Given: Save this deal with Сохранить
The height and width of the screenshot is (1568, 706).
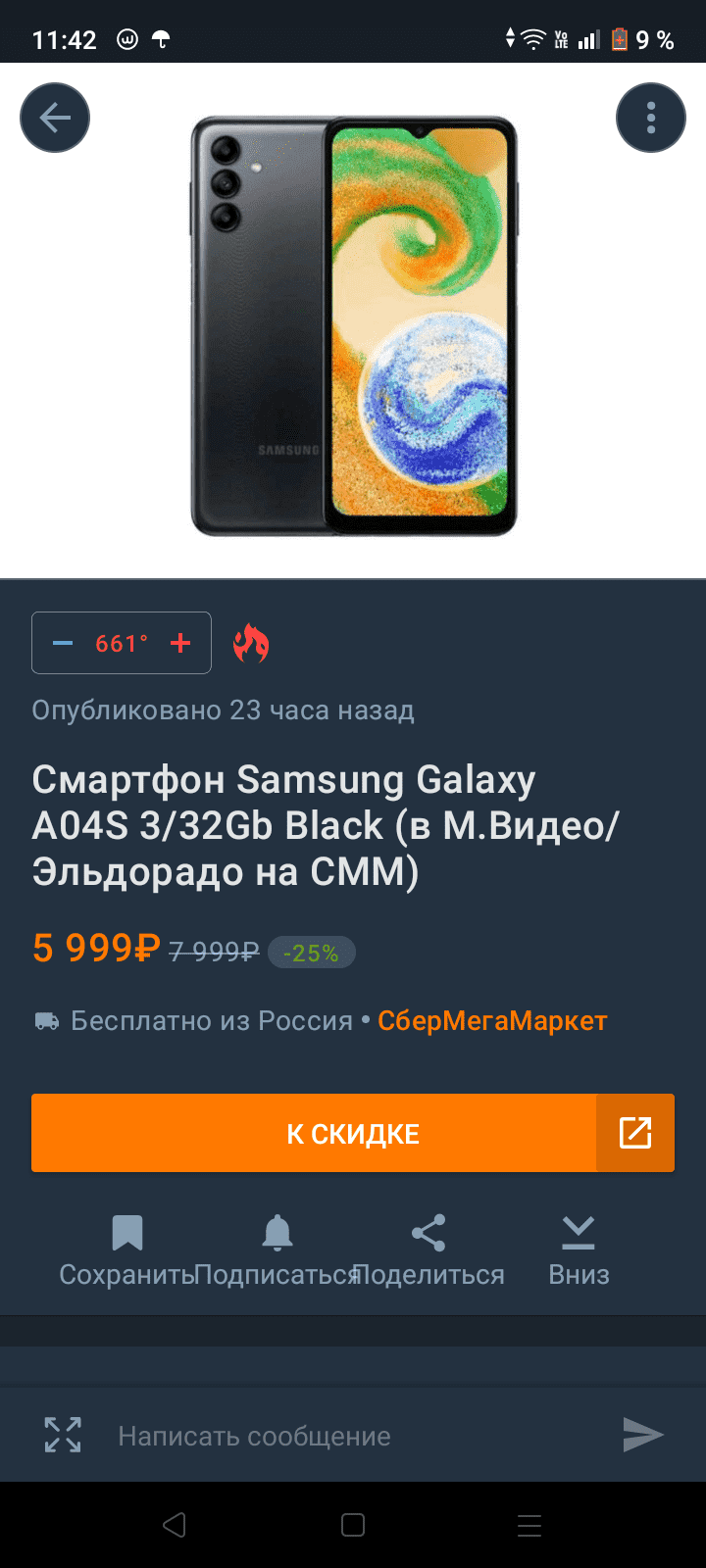Looking at the screenshot, I should (x=127, y=1251).
